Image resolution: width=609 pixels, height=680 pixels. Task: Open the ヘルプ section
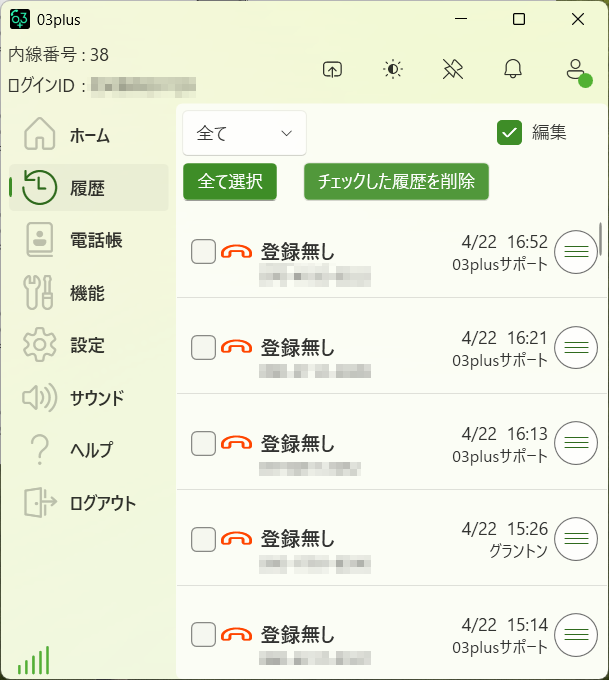coord(88,450)
